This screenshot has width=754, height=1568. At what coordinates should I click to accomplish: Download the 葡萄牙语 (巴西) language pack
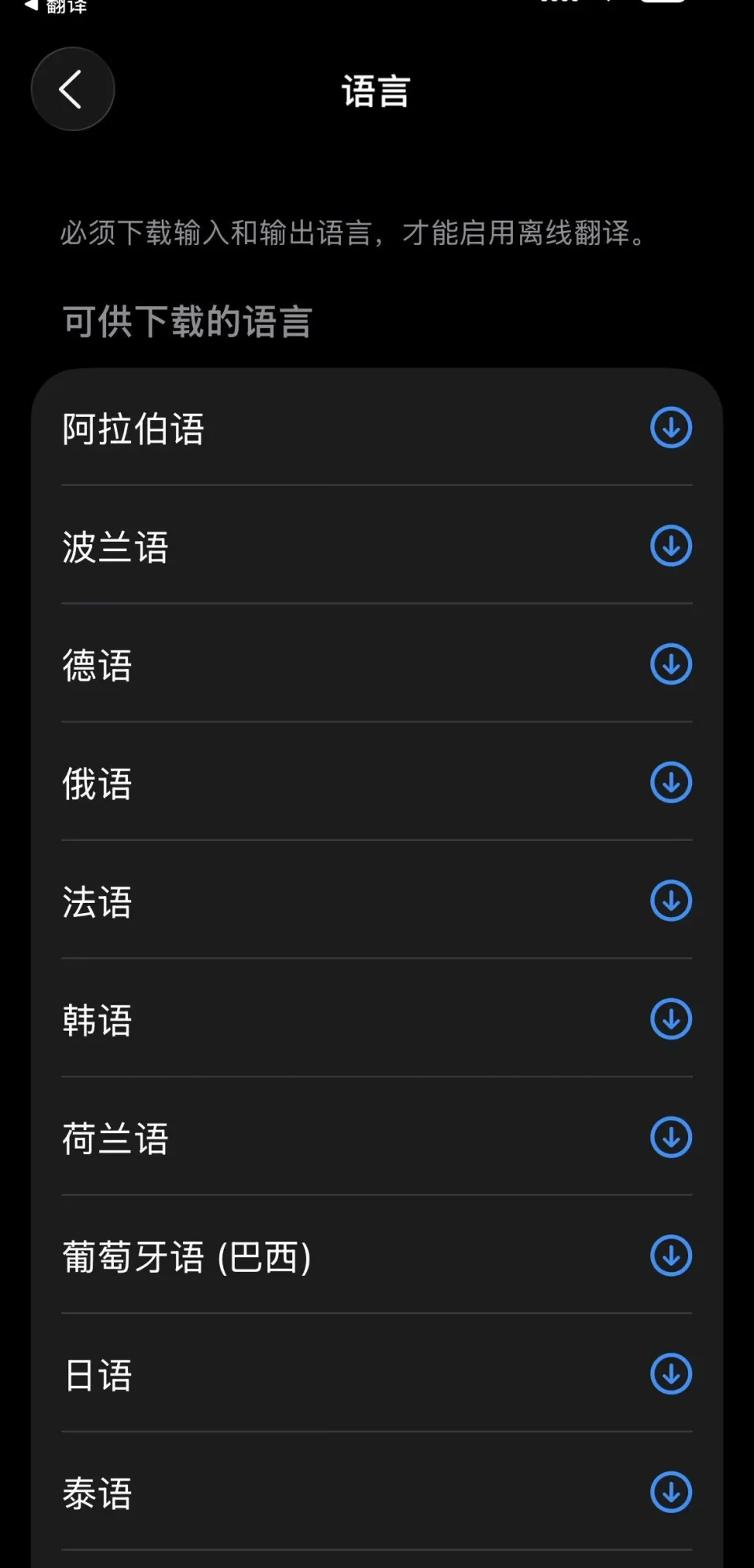pos(671,1256)
